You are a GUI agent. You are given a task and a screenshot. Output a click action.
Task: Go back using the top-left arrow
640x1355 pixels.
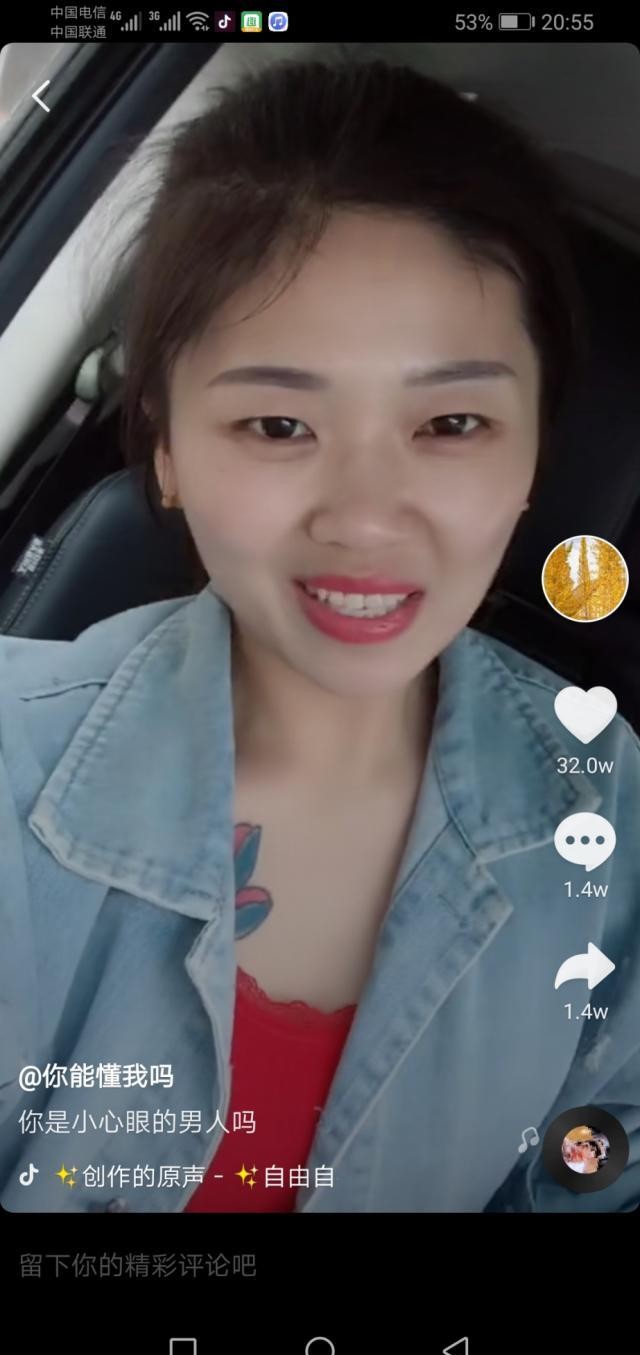41,96
